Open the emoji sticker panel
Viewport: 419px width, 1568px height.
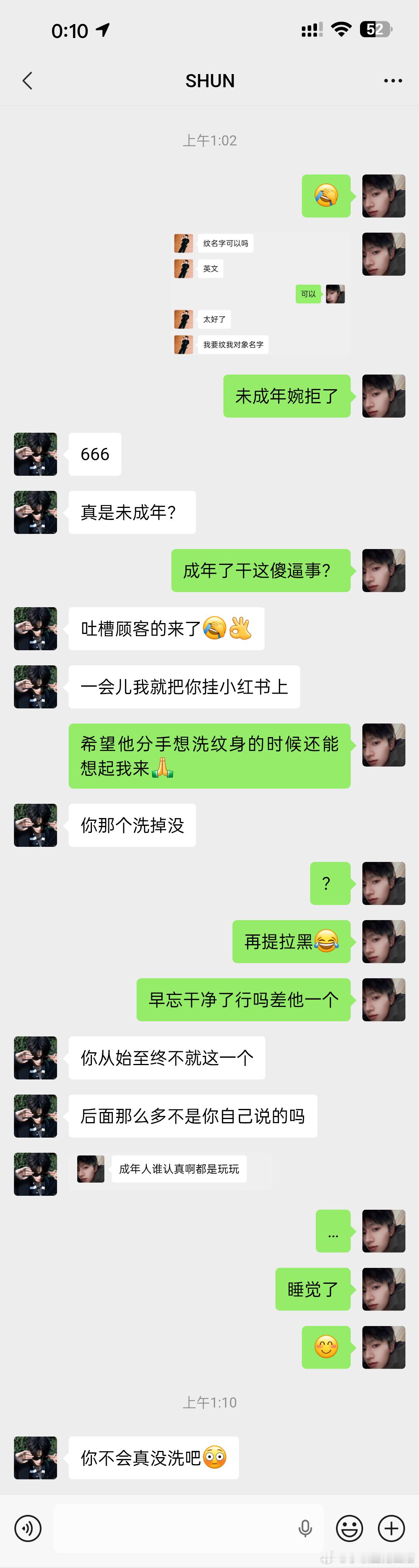coord(350,1528)
